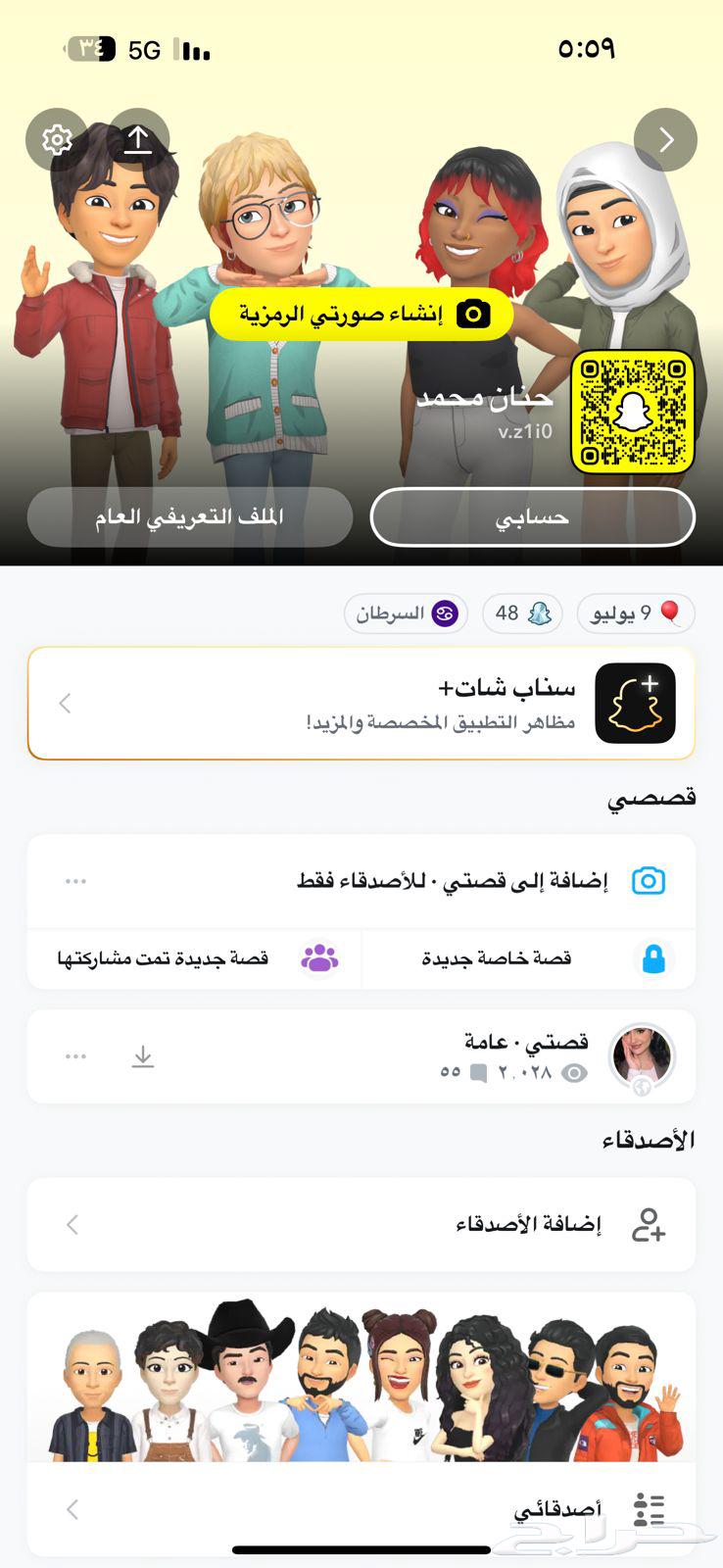Viewport: 723px width, 1568px height.
Task: Open the Snapcode QR code
Action: (x=632, y=410)
